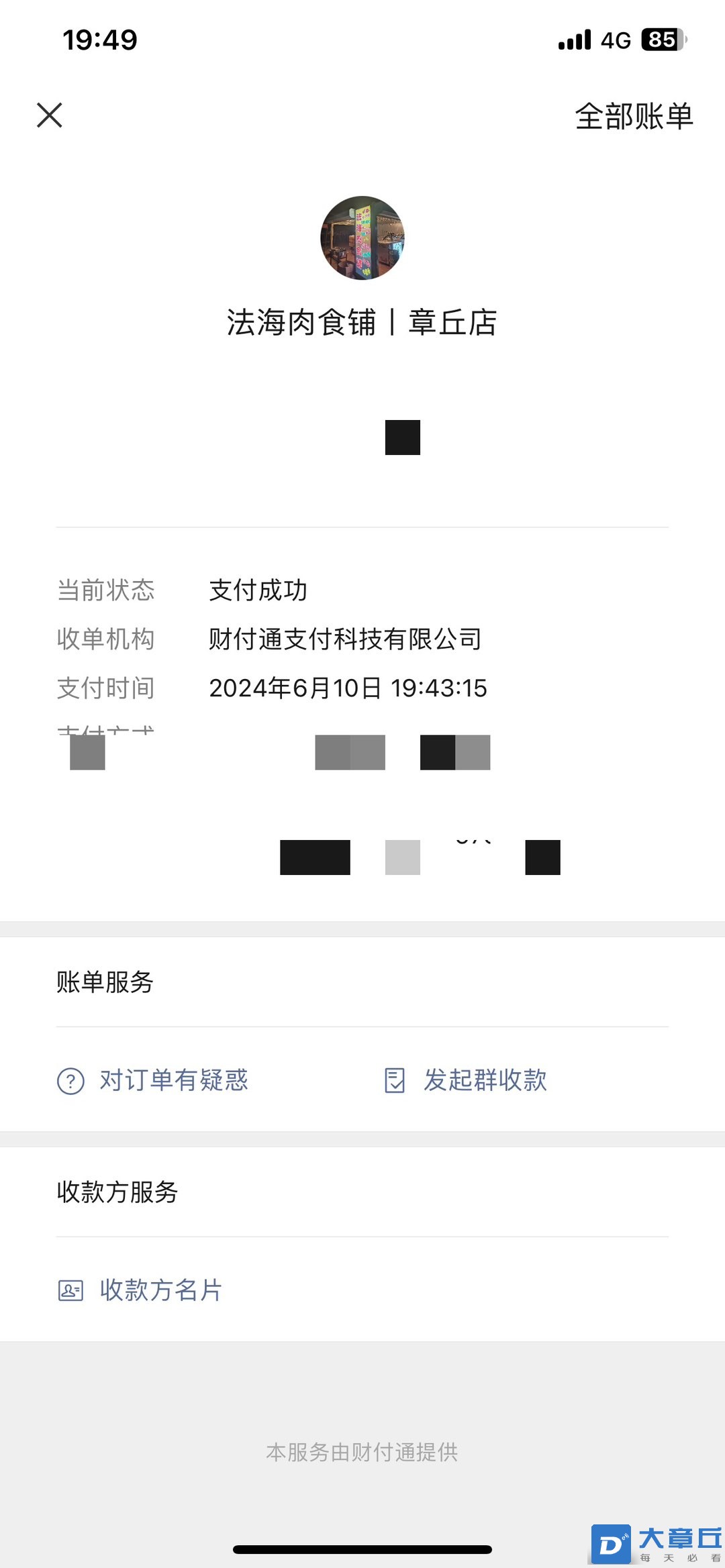725x1568 pixels.
Task: Close the payment detail page
Action: pos(50,115)
